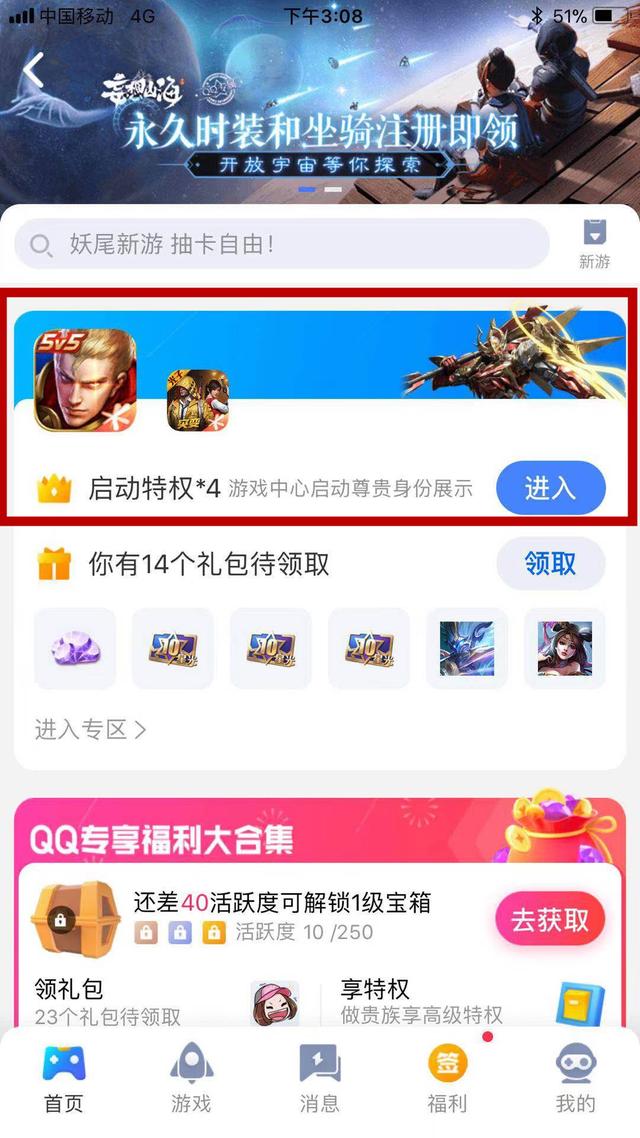Image resolution: width=640 pixels, height=1138 pixels.
Task: Tap 领取 to claim the 14 gift packs
Action: (550, 564)
